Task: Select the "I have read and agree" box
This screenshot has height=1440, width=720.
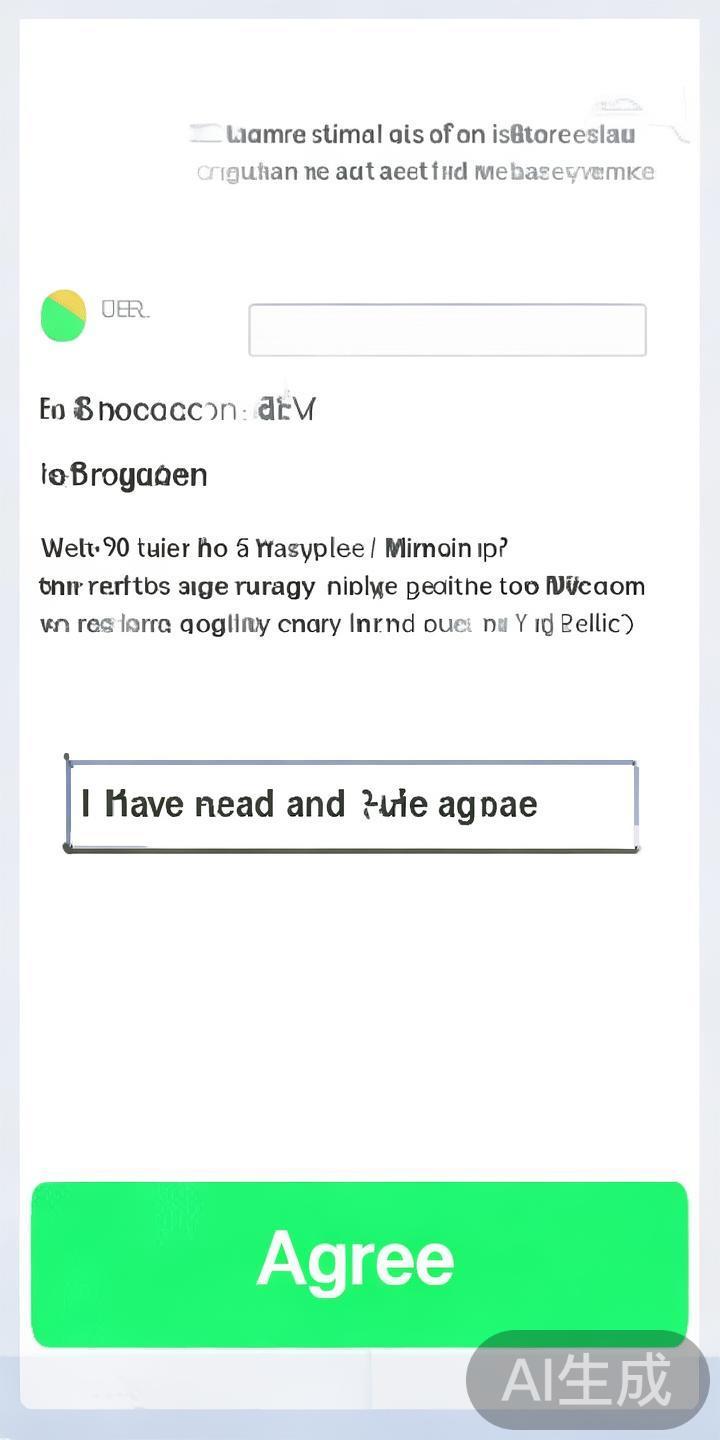Action: click(x=351, y=805)
